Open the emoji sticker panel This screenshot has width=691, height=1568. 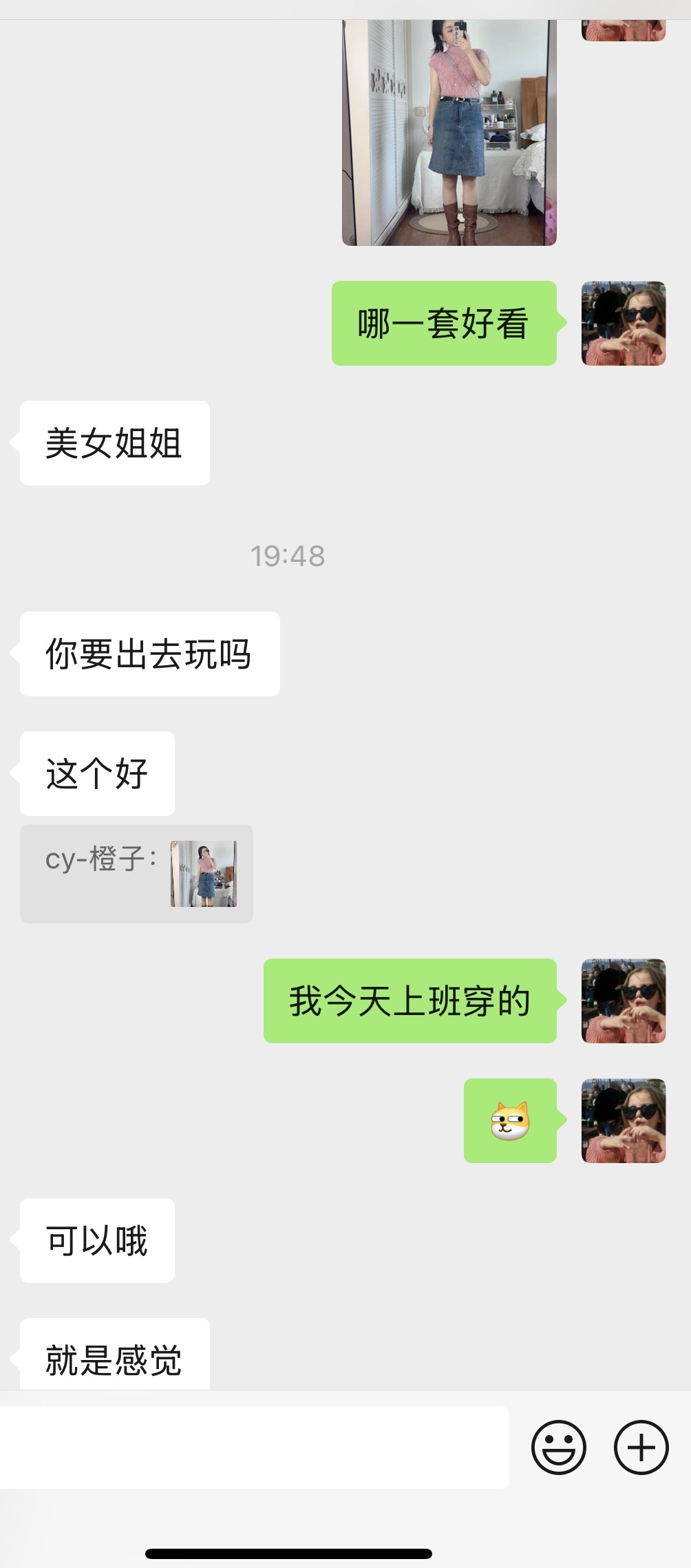click(558, 1447)
